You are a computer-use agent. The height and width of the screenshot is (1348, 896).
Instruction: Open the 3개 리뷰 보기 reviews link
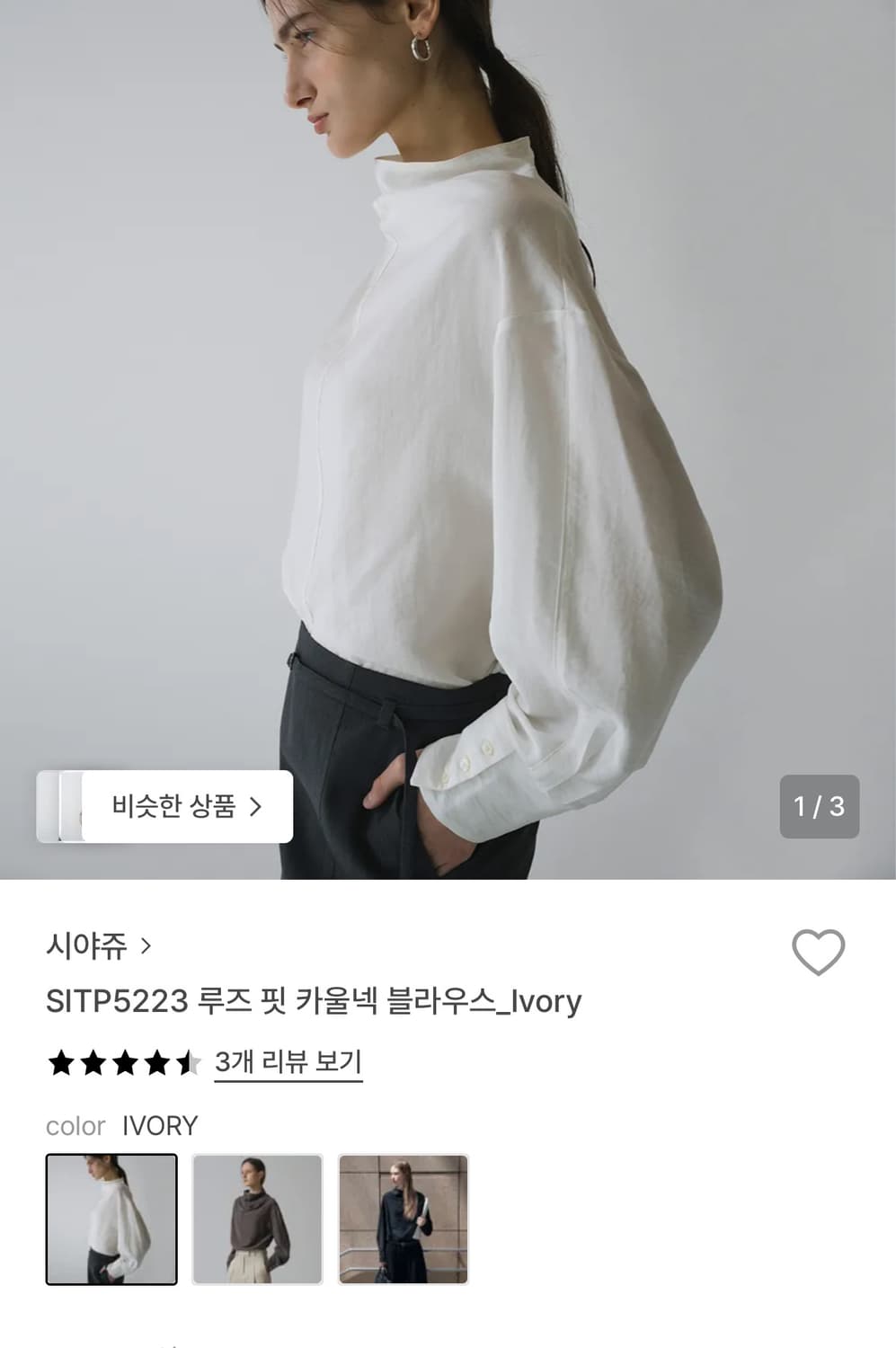[x=288, y=1061]
